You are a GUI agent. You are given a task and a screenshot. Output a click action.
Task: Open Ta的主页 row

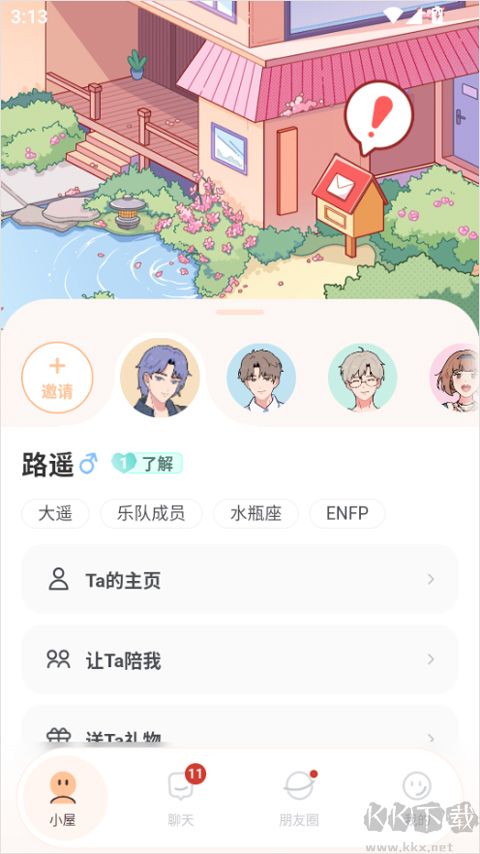(240, 579)
